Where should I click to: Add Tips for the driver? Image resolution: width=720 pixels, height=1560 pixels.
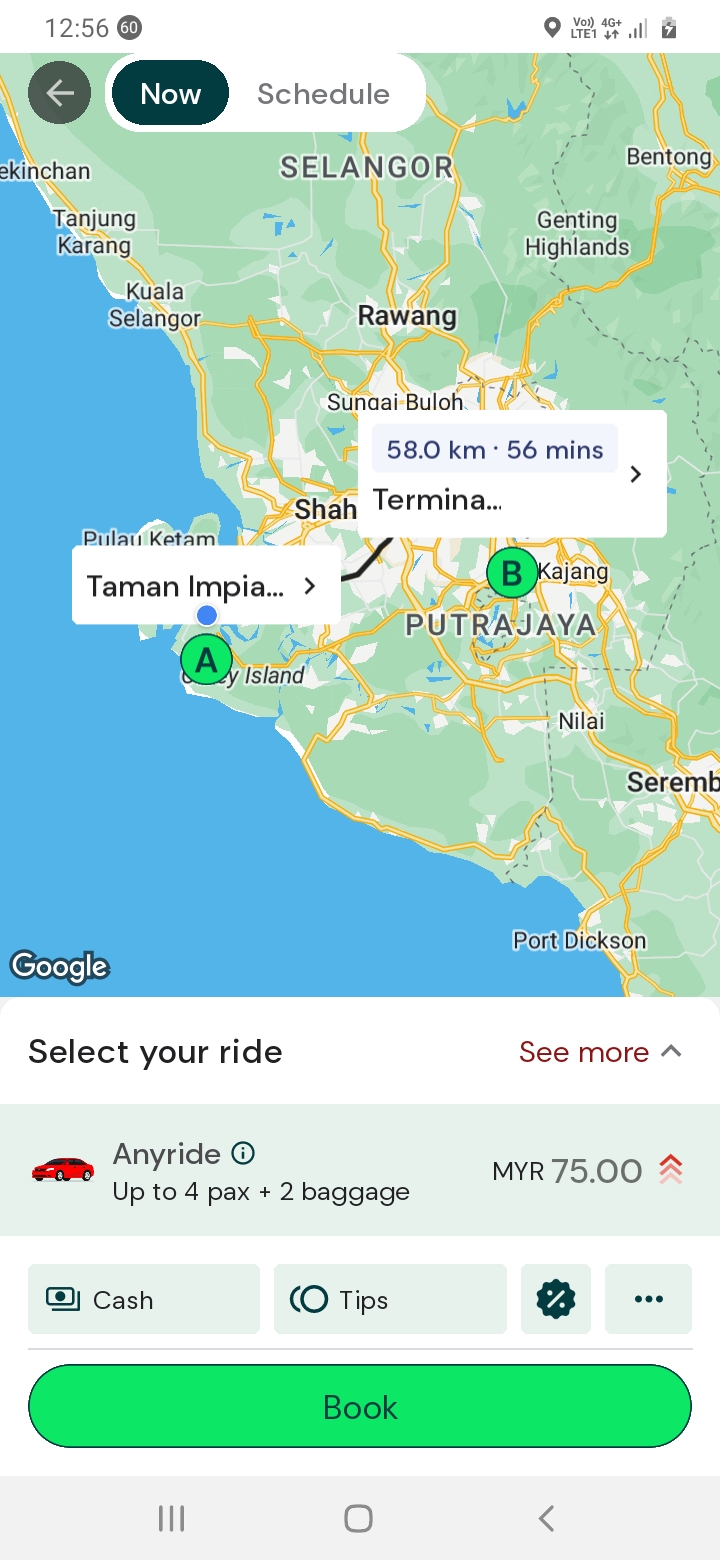390,1299
